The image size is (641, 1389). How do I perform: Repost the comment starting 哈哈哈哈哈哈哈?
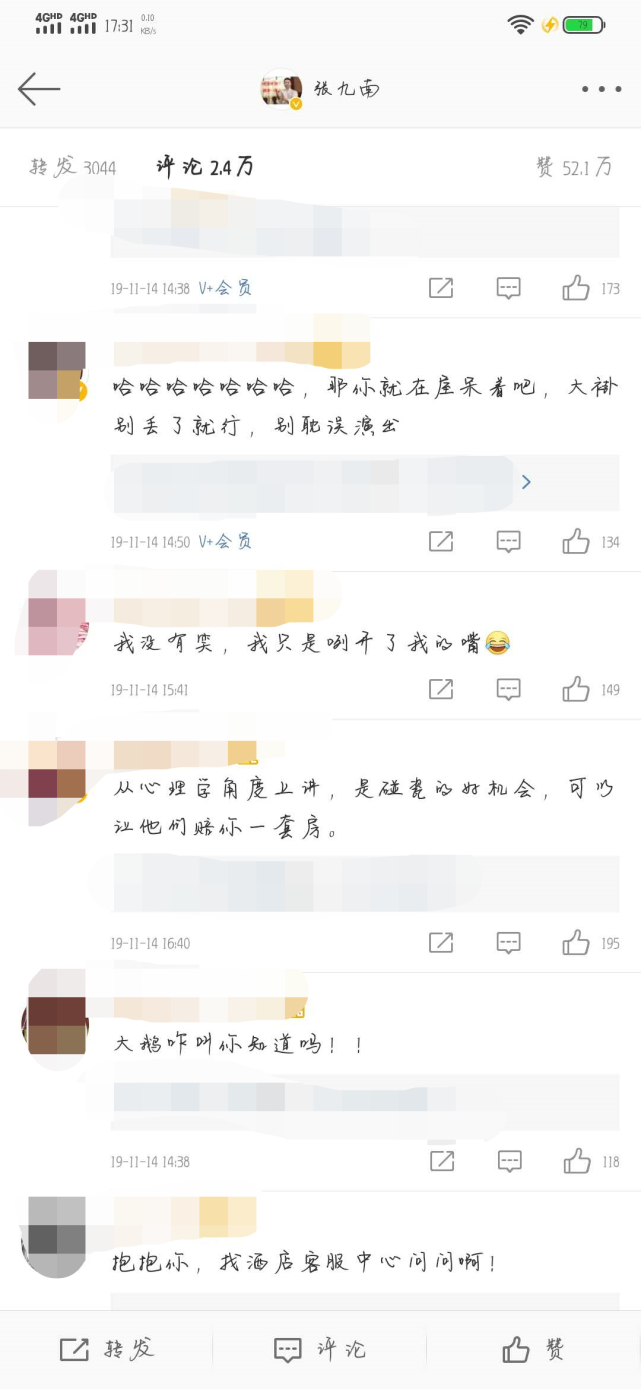[441, 542]
